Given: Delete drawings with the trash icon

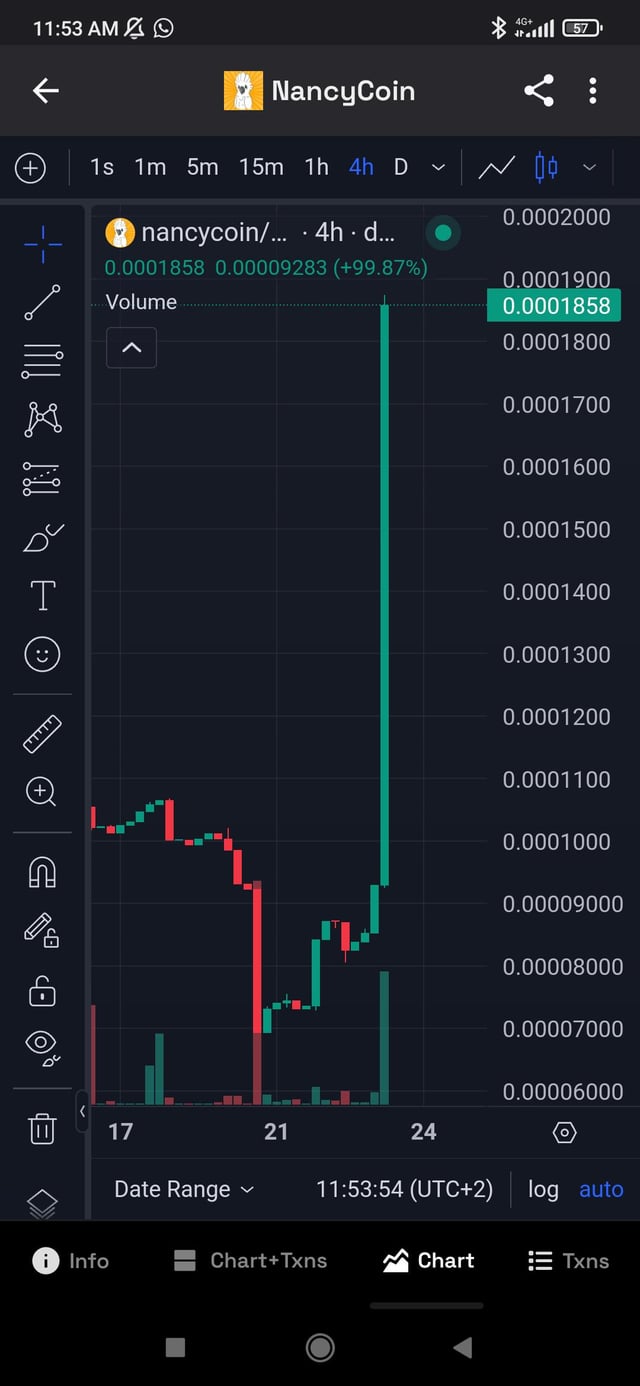Looking at the screenshot, I should (x=42, y=1129).
